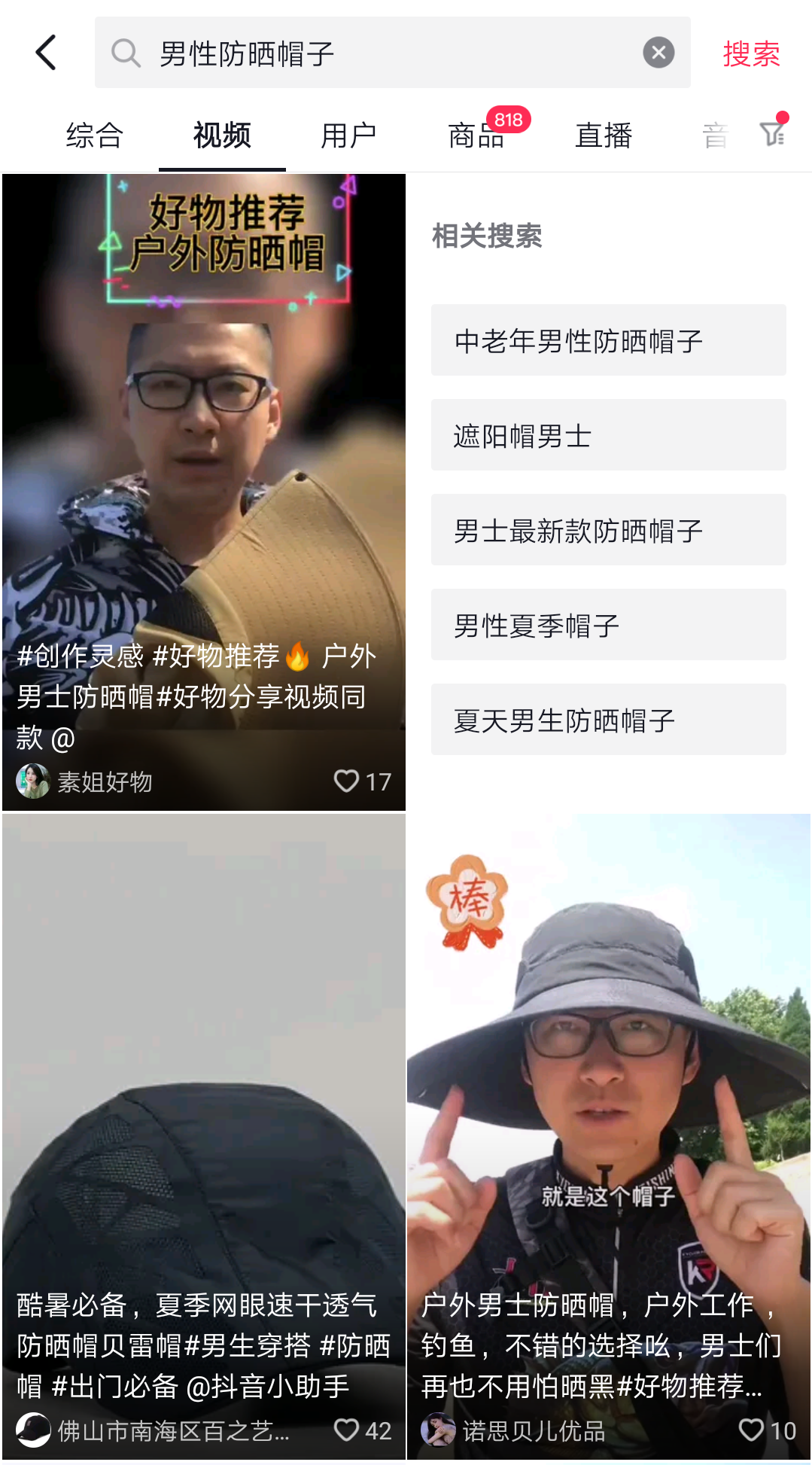Clear the search text
Image resolution: width=812 pixels, height=1465 pixels.
tap(658, 53)
